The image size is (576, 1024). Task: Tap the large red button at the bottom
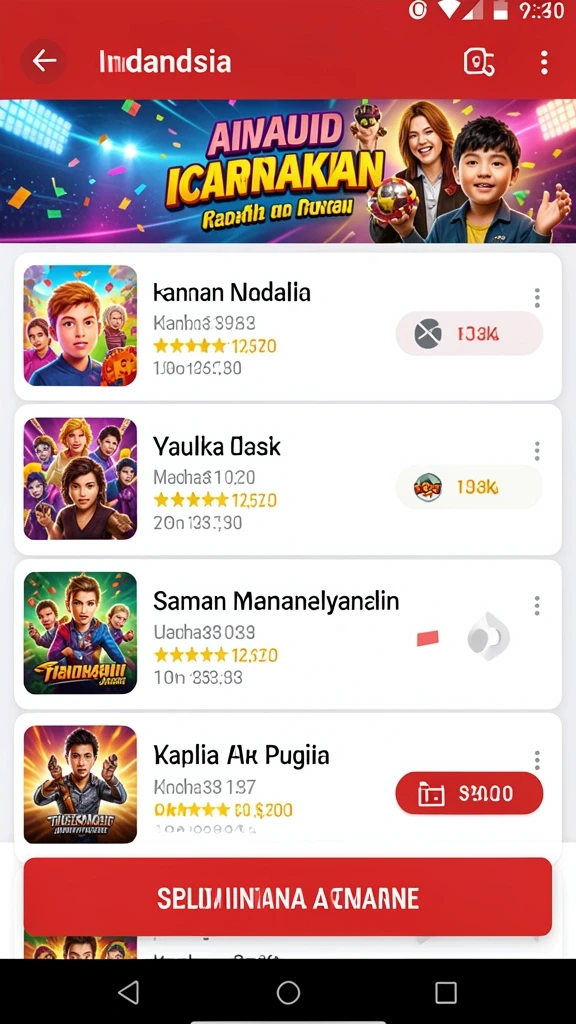click(288, 897)
